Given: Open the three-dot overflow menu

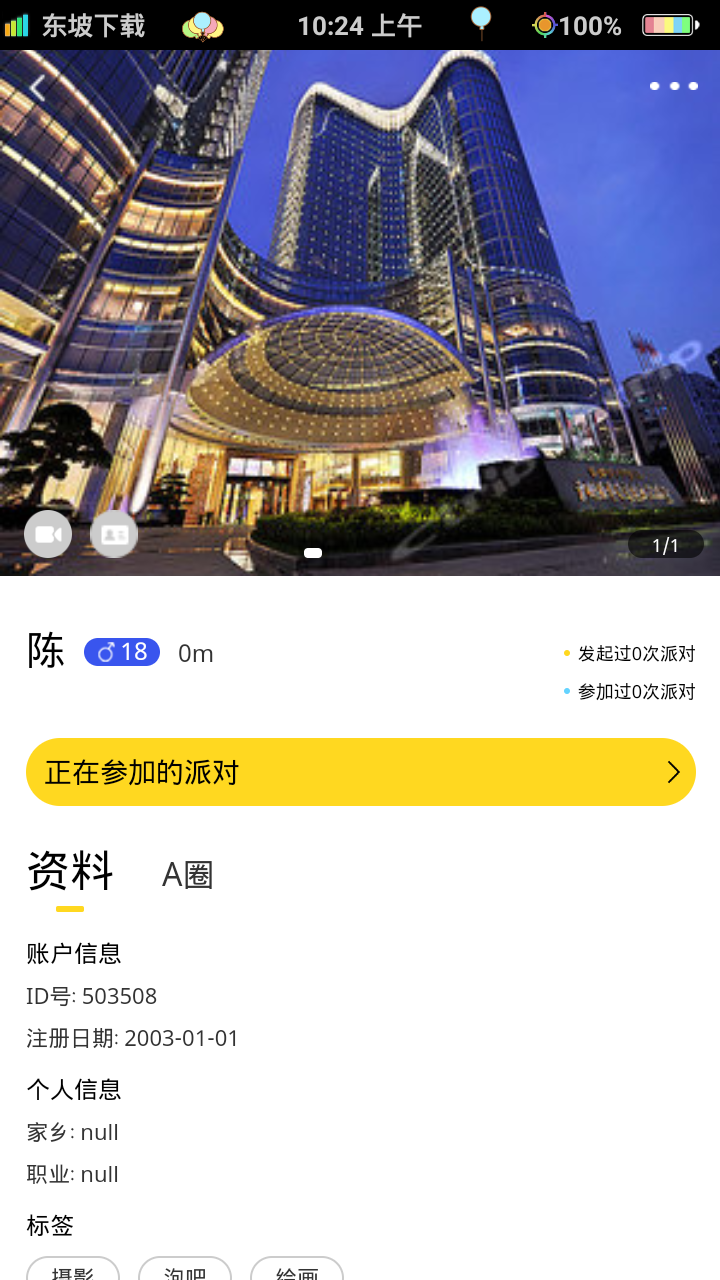Looking at the screenshot, I should tap(673, 86).
